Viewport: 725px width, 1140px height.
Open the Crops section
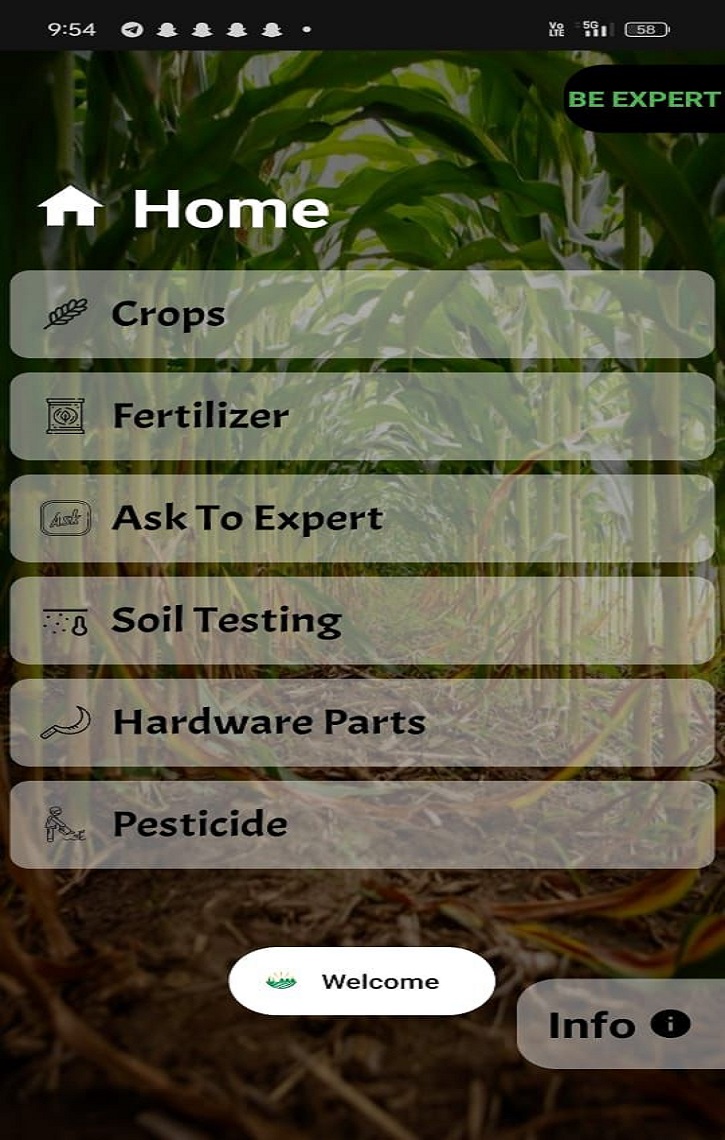click(362, 314)
